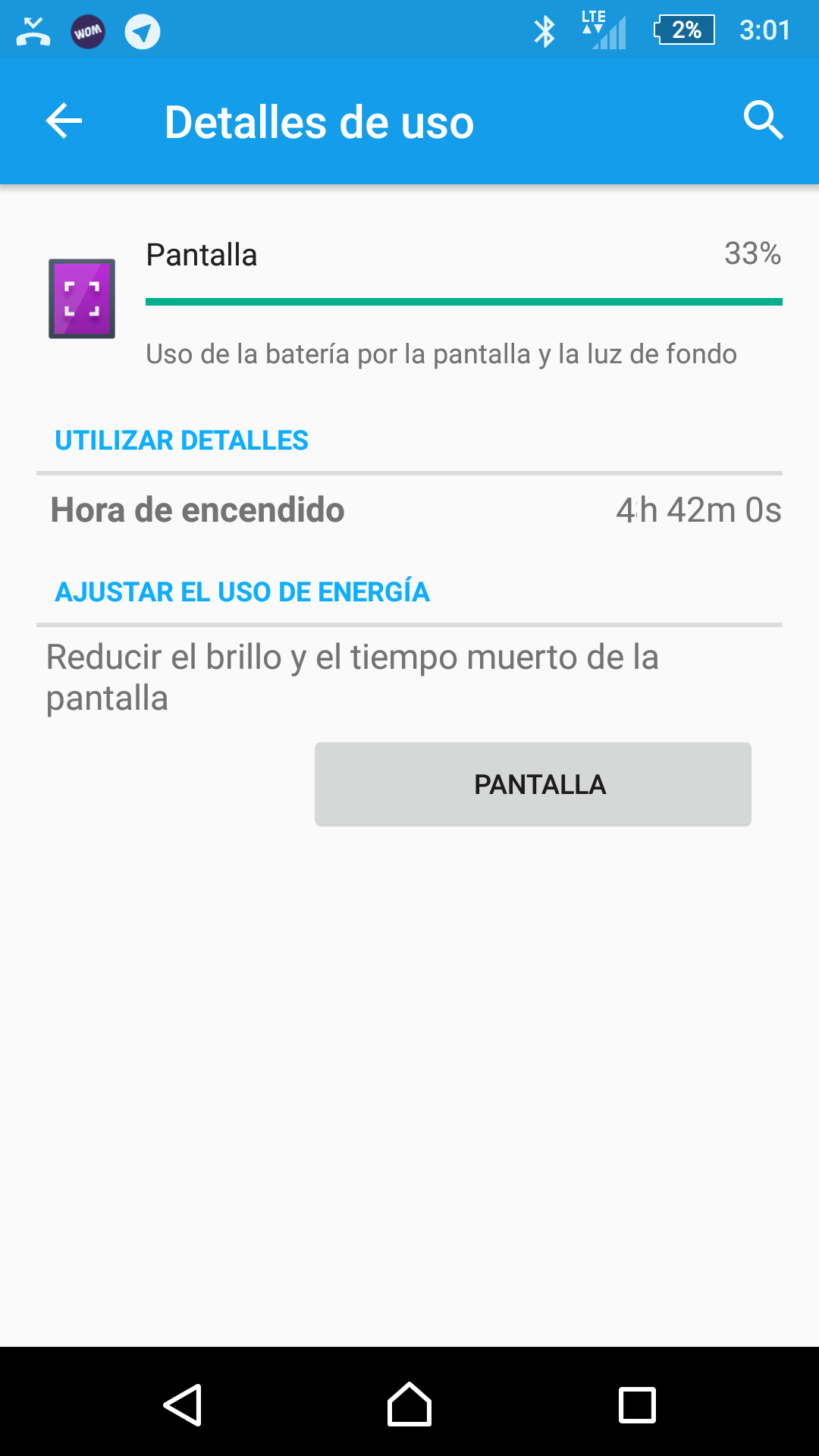The height and width of the screenshot is (1456, 819).
Task: Tap the home navigation button
Action: 409,1404
